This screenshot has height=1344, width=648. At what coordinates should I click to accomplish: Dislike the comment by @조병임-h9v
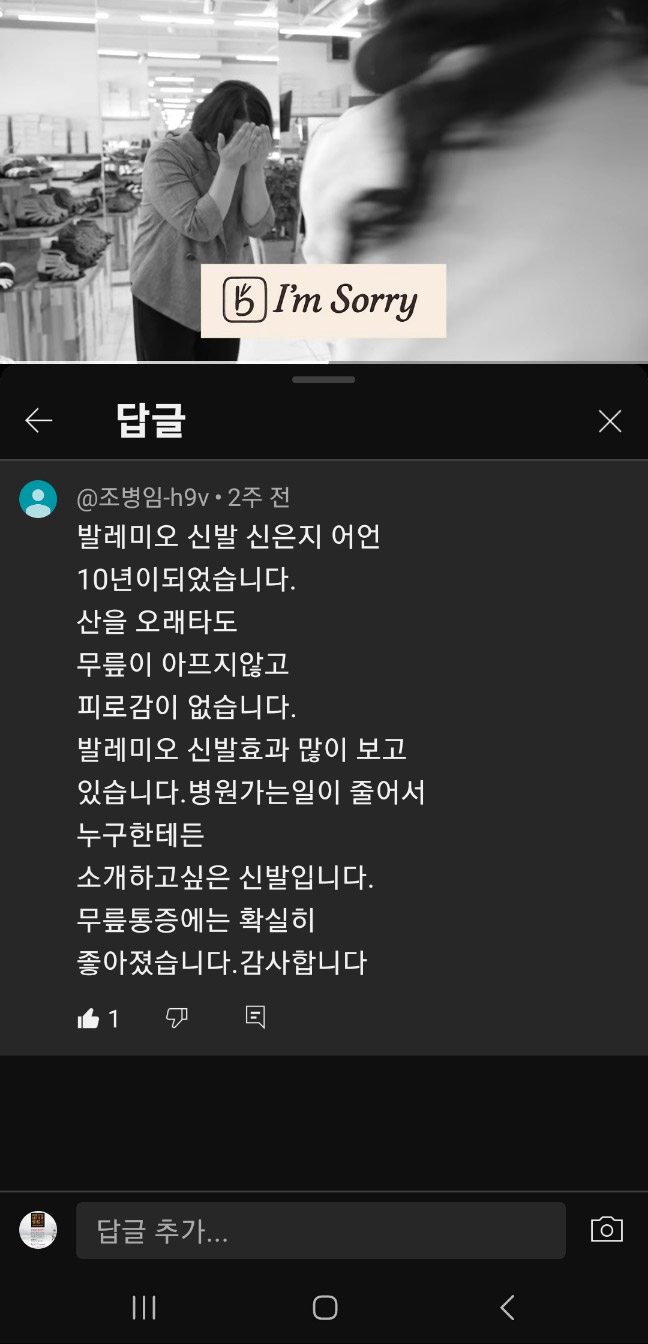[x=176, y=1018]
